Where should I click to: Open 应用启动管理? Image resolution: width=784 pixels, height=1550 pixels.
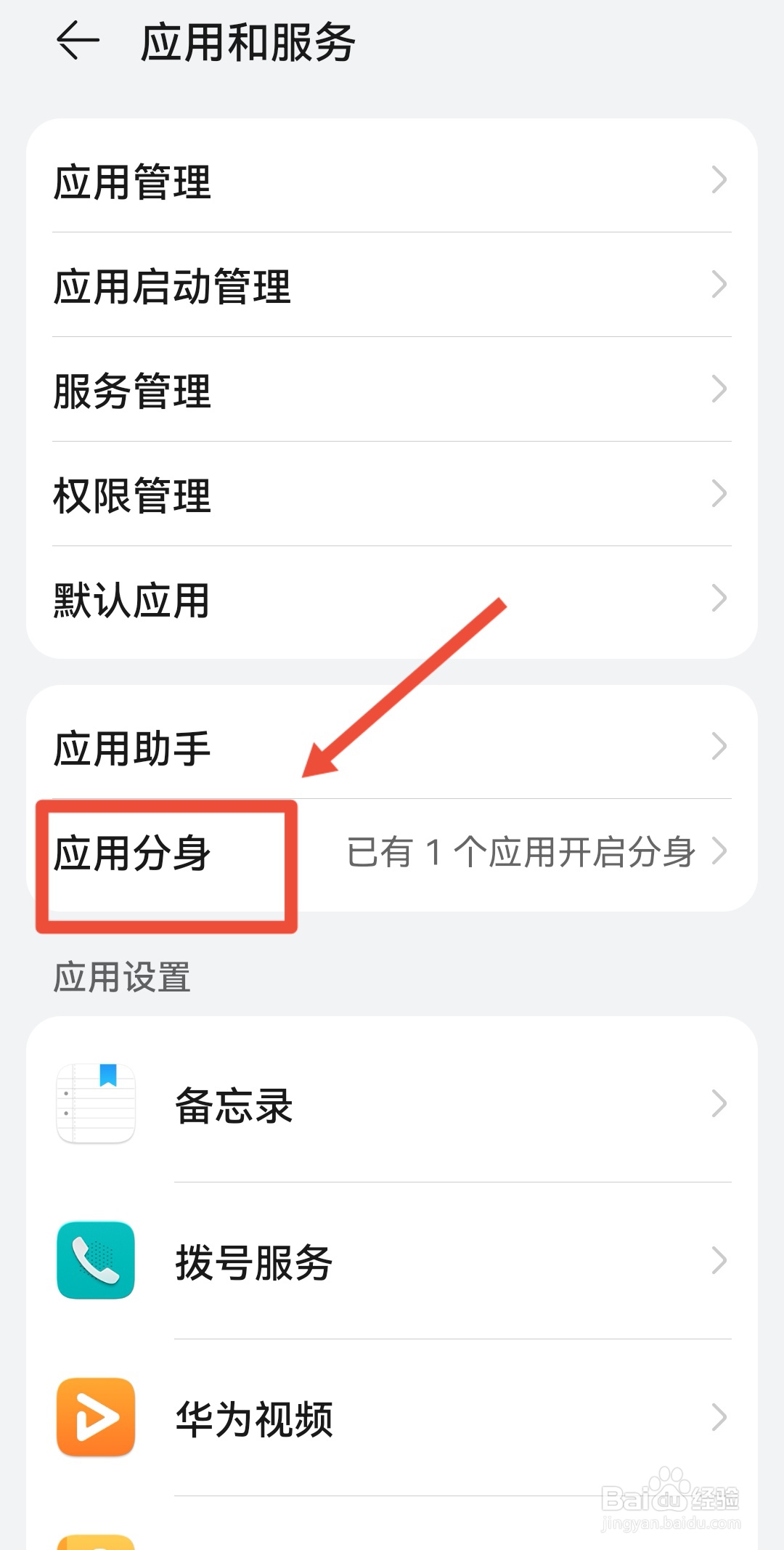coord(172,287)
